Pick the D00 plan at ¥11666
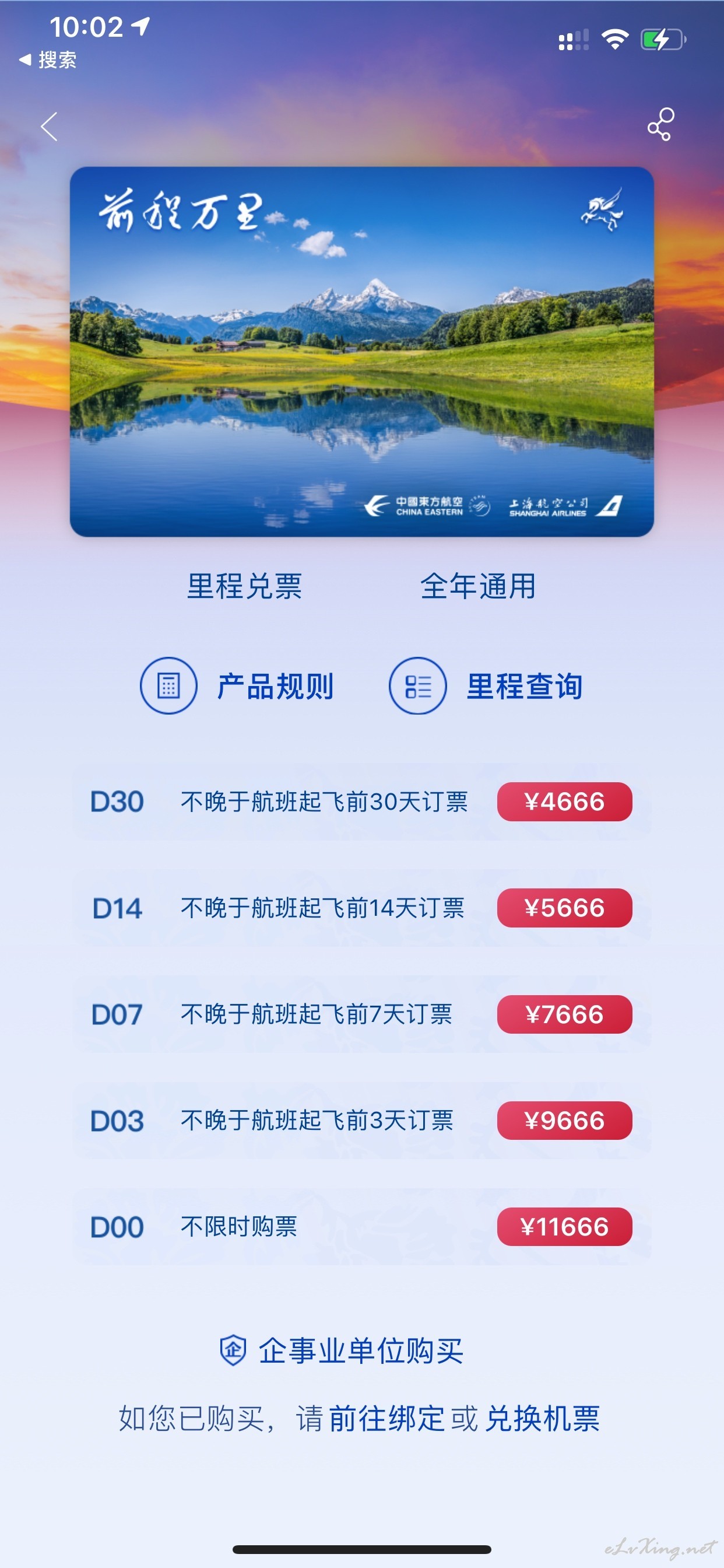The height and width of the screenshot is (1568, 724). point(564,1227)
